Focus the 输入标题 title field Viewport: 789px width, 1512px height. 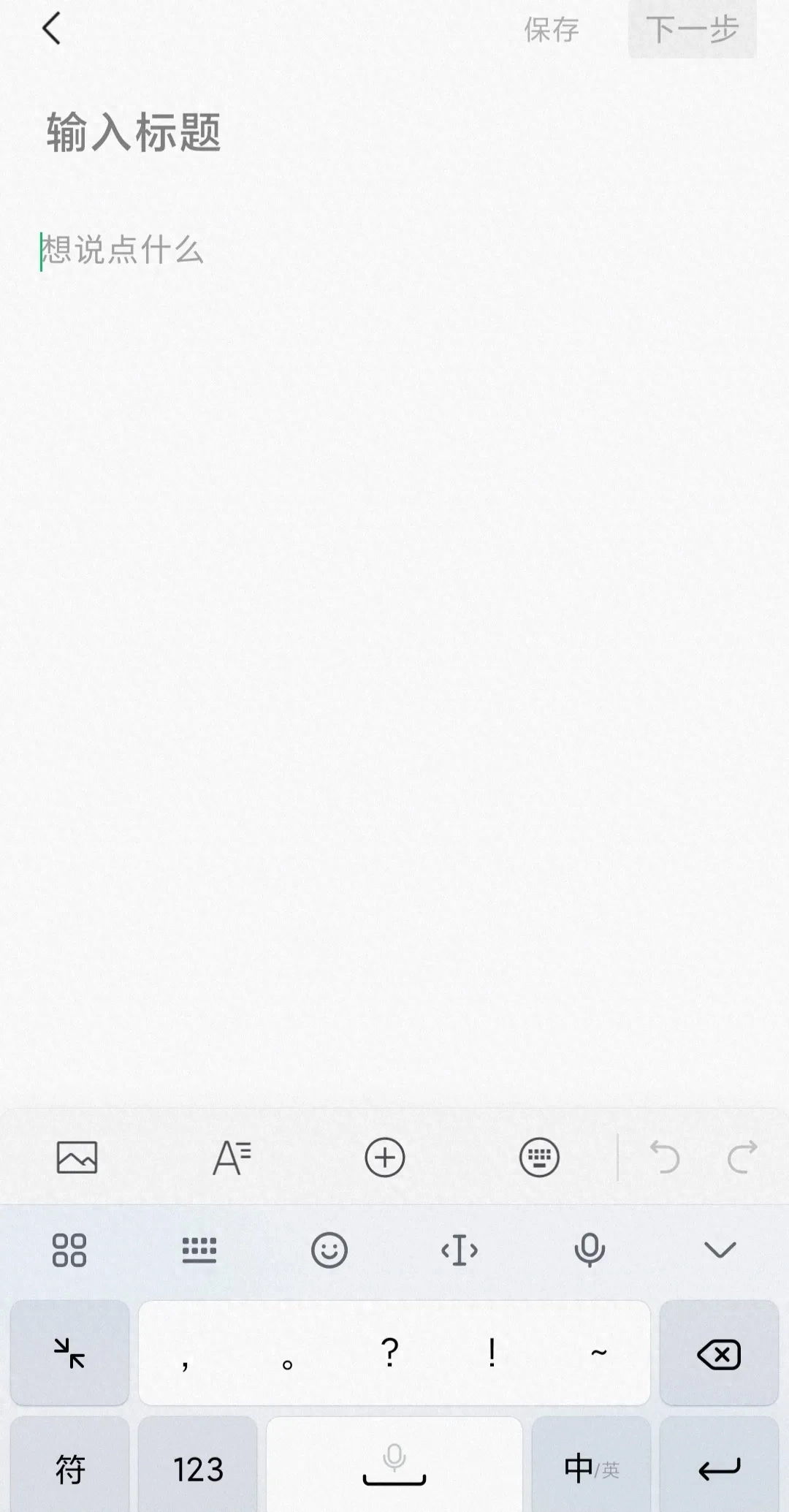click(134, 133)
